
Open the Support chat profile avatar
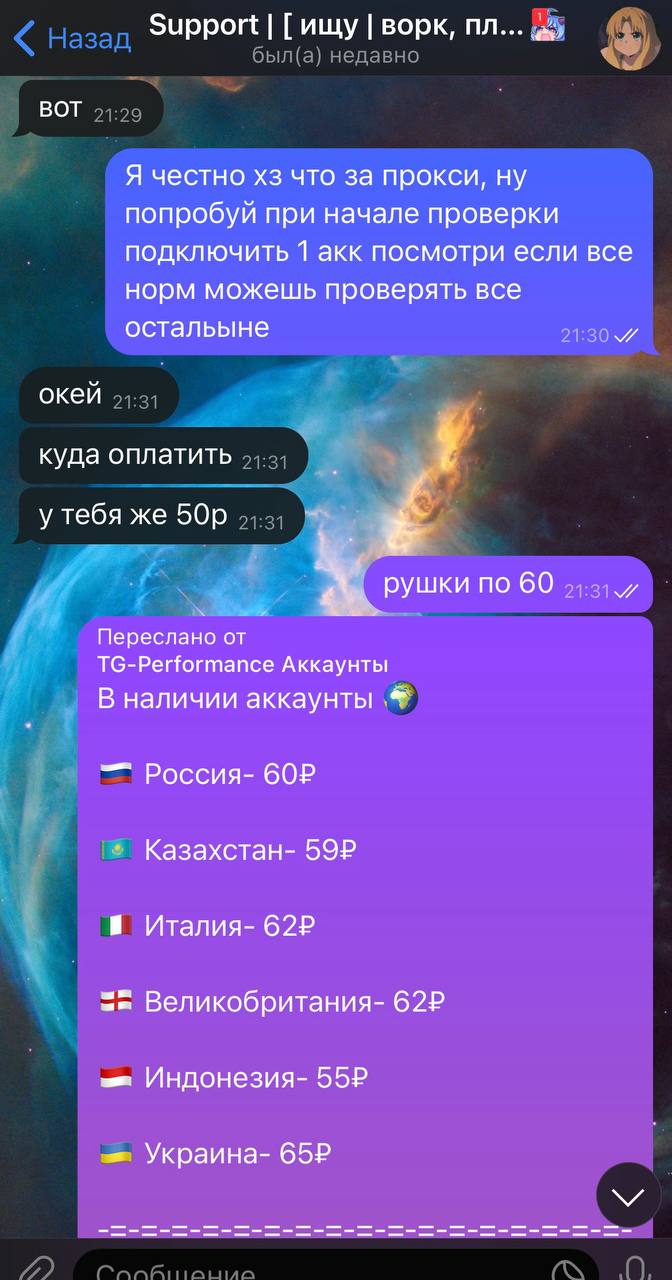click(x=629, y=38)
